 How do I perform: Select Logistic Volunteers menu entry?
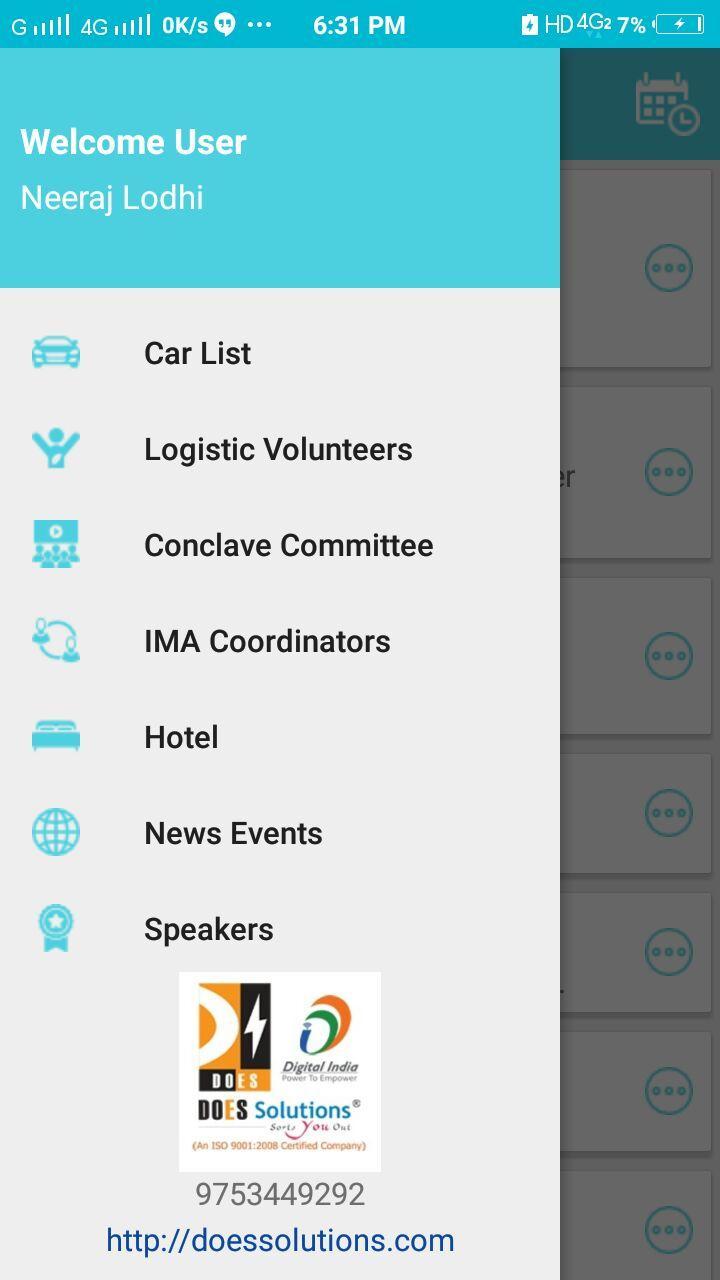[279, 448]
